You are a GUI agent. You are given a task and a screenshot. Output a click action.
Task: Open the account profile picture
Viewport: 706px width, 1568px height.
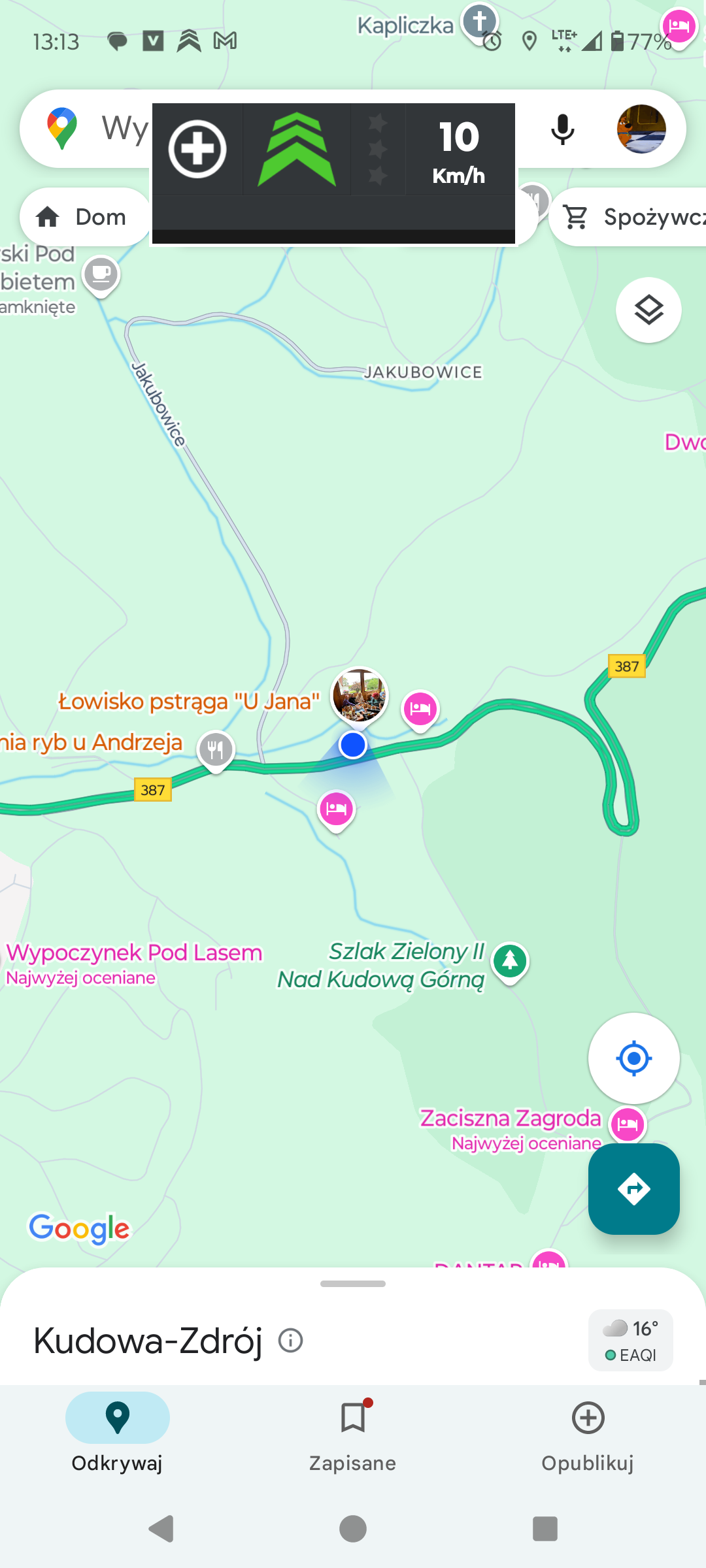pos(641,129)
